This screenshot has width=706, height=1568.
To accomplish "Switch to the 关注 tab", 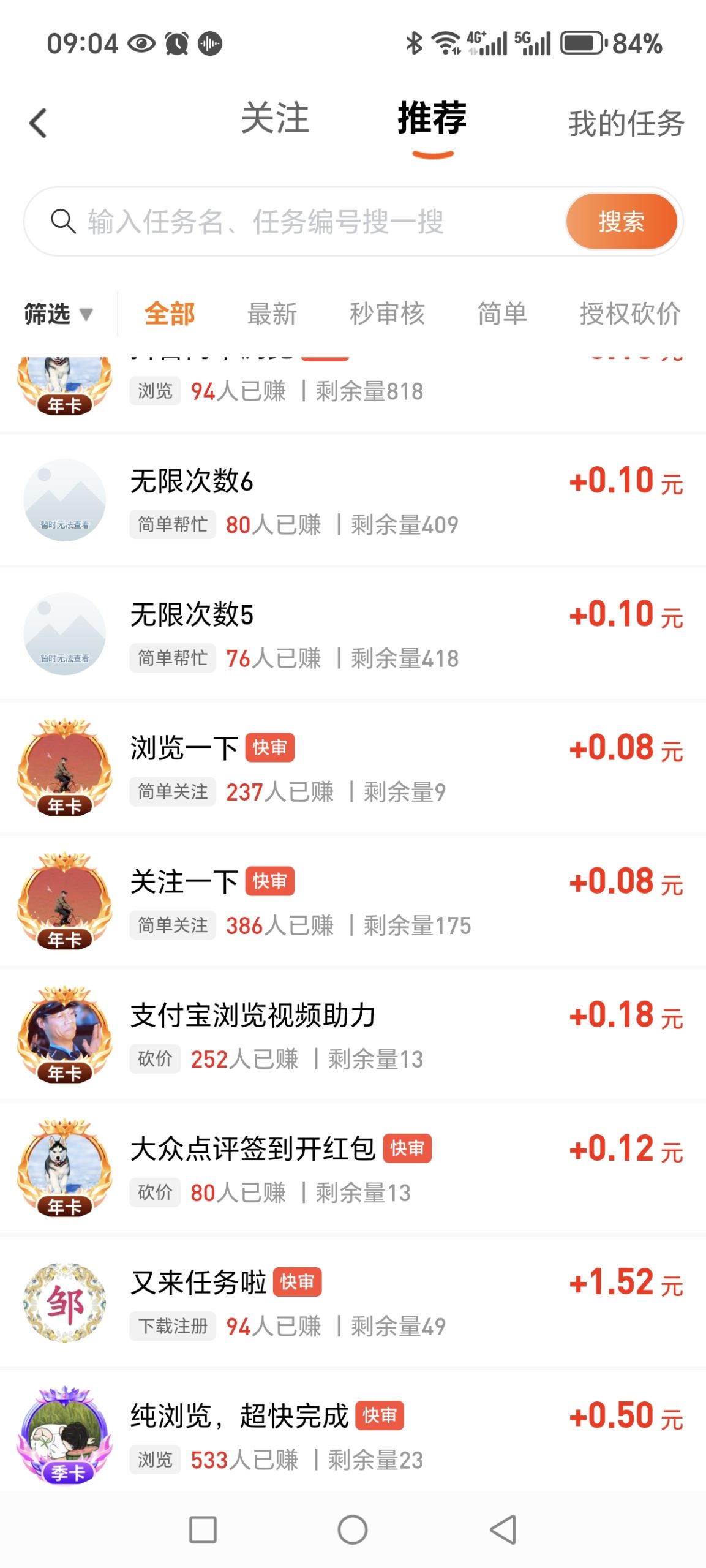I will click(x=276, y=121).
